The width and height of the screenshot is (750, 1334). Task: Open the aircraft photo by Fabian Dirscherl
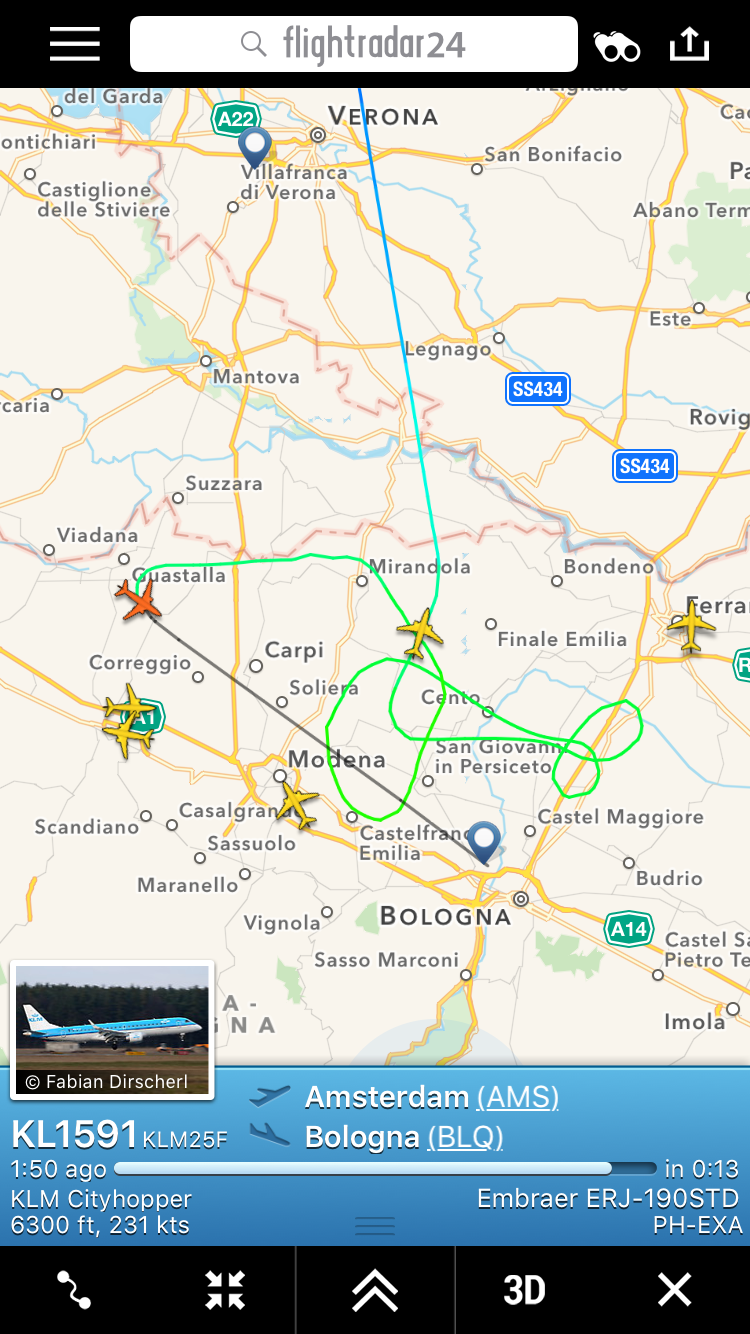[112, 1029]
